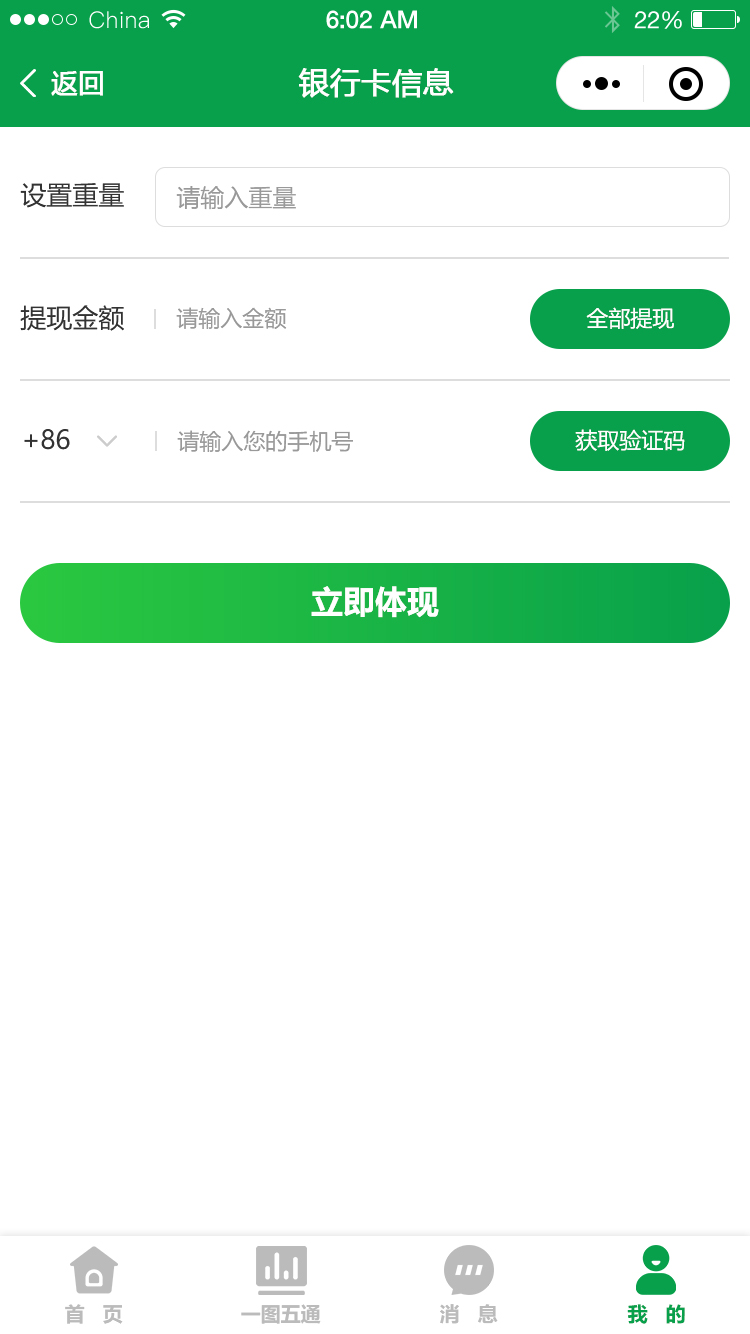Go back via the 返回 button
The height and width of the screenshot is (1334, 750).
pyautogui.click(x=62, y=83)
